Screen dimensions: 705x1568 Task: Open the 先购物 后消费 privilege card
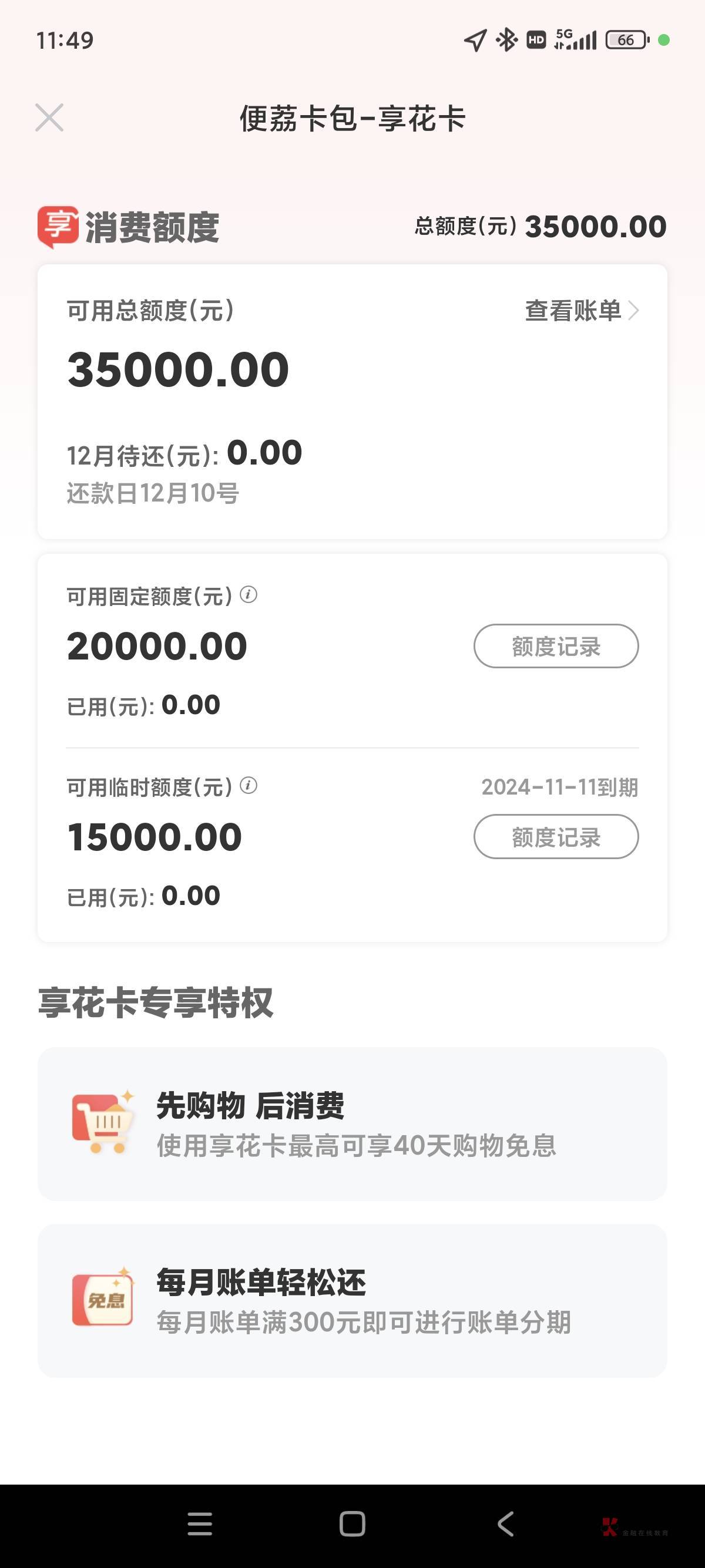[352, 1123]
